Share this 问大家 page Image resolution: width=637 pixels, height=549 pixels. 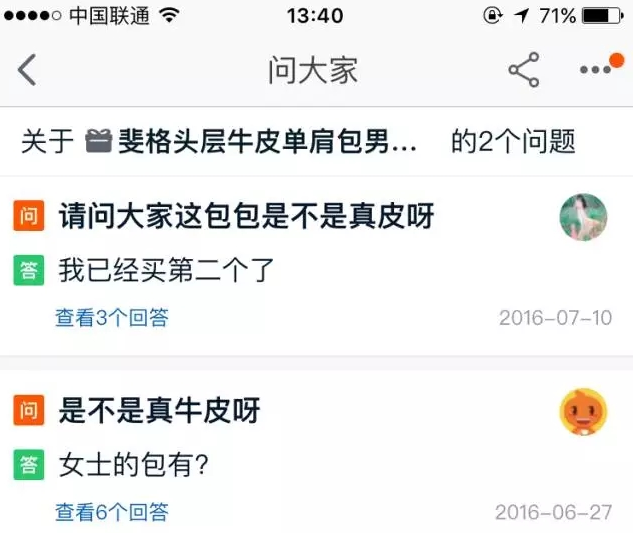click(523, 70)
